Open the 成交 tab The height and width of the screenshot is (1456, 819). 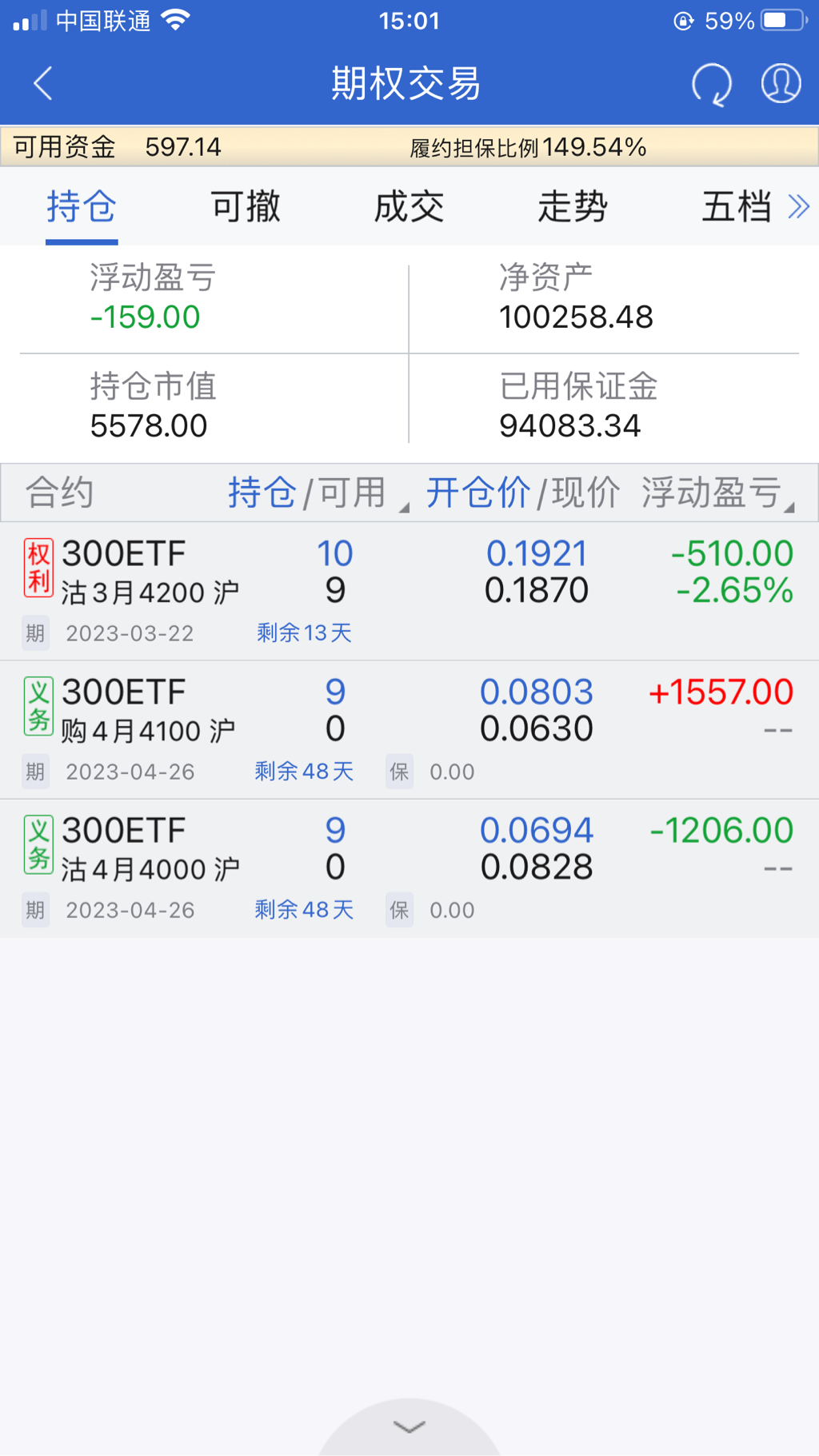point(409,207)
